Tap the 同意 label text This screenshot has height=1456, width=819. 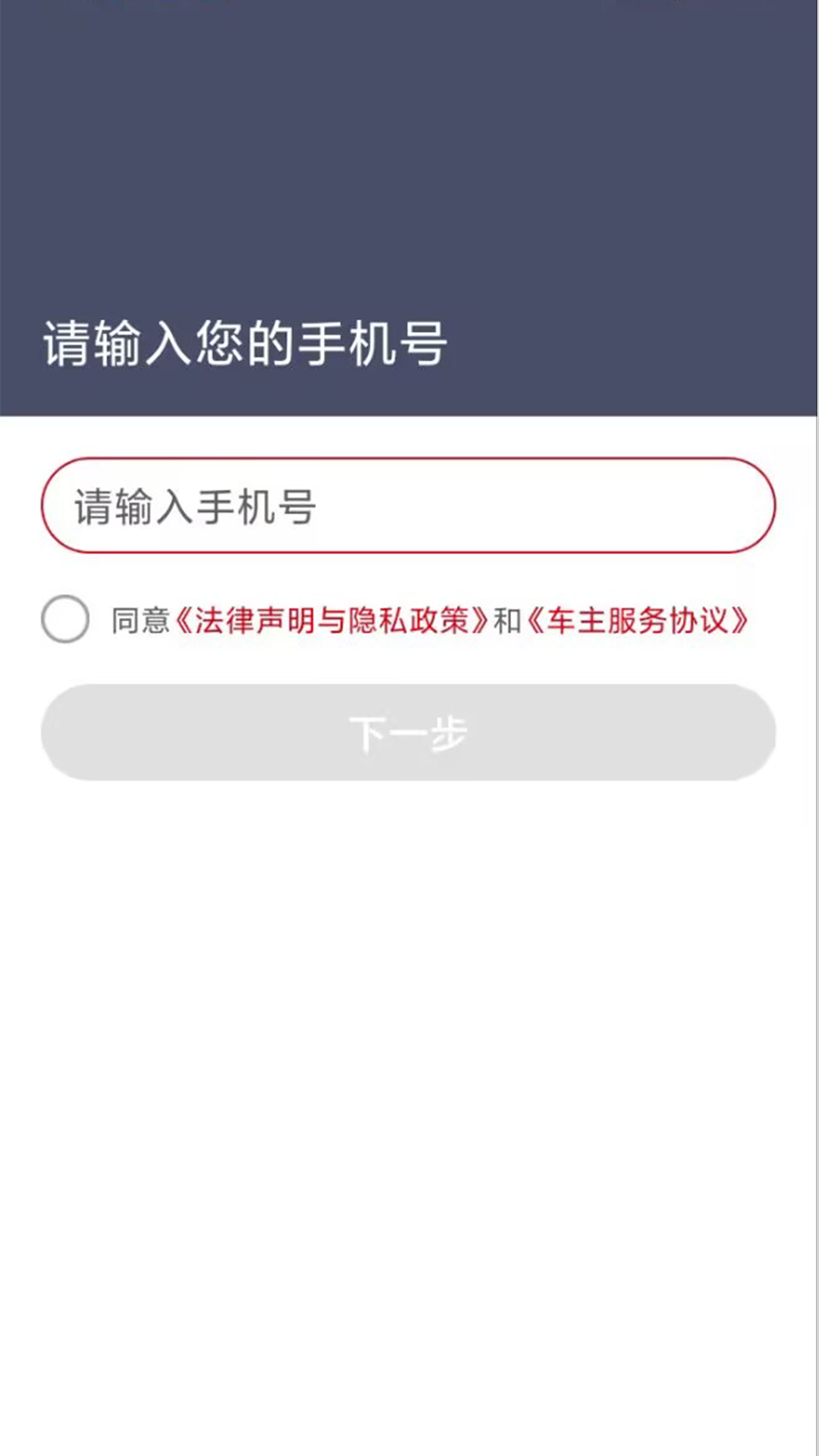[139, 620]
